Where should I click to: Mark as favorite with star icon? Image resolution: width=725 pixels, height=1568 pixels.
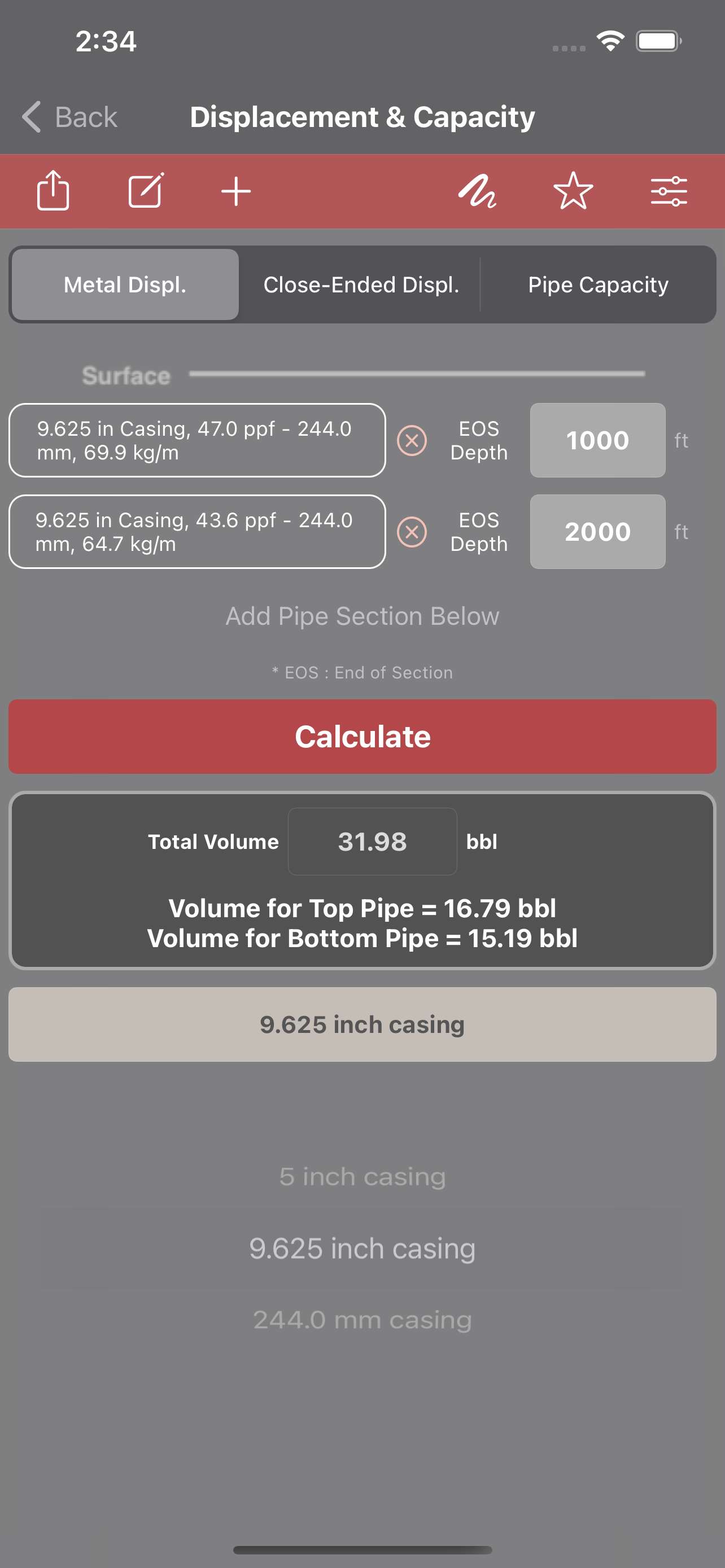[x=573, y=191]
